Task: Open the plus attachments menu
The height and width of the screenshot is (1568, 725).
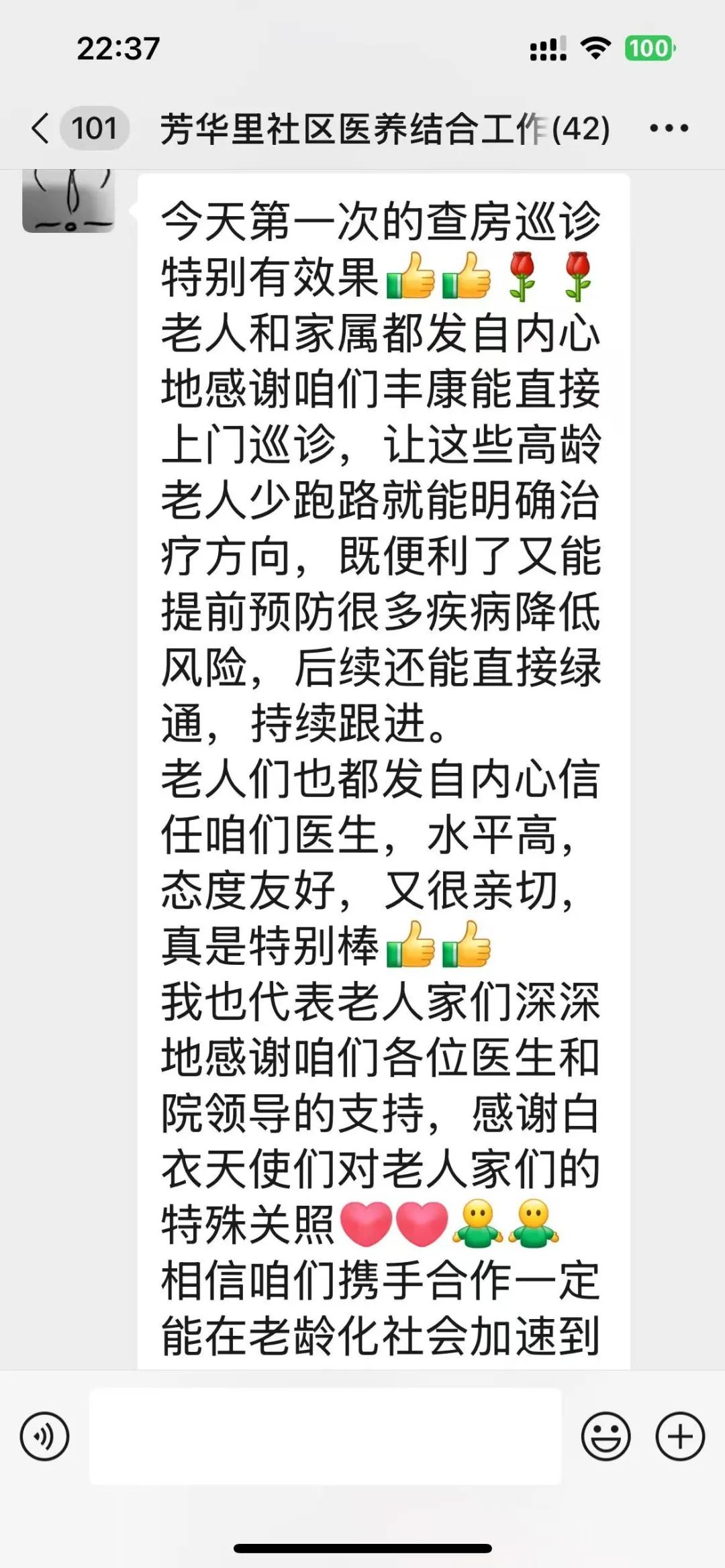Action: [679, 1436]
